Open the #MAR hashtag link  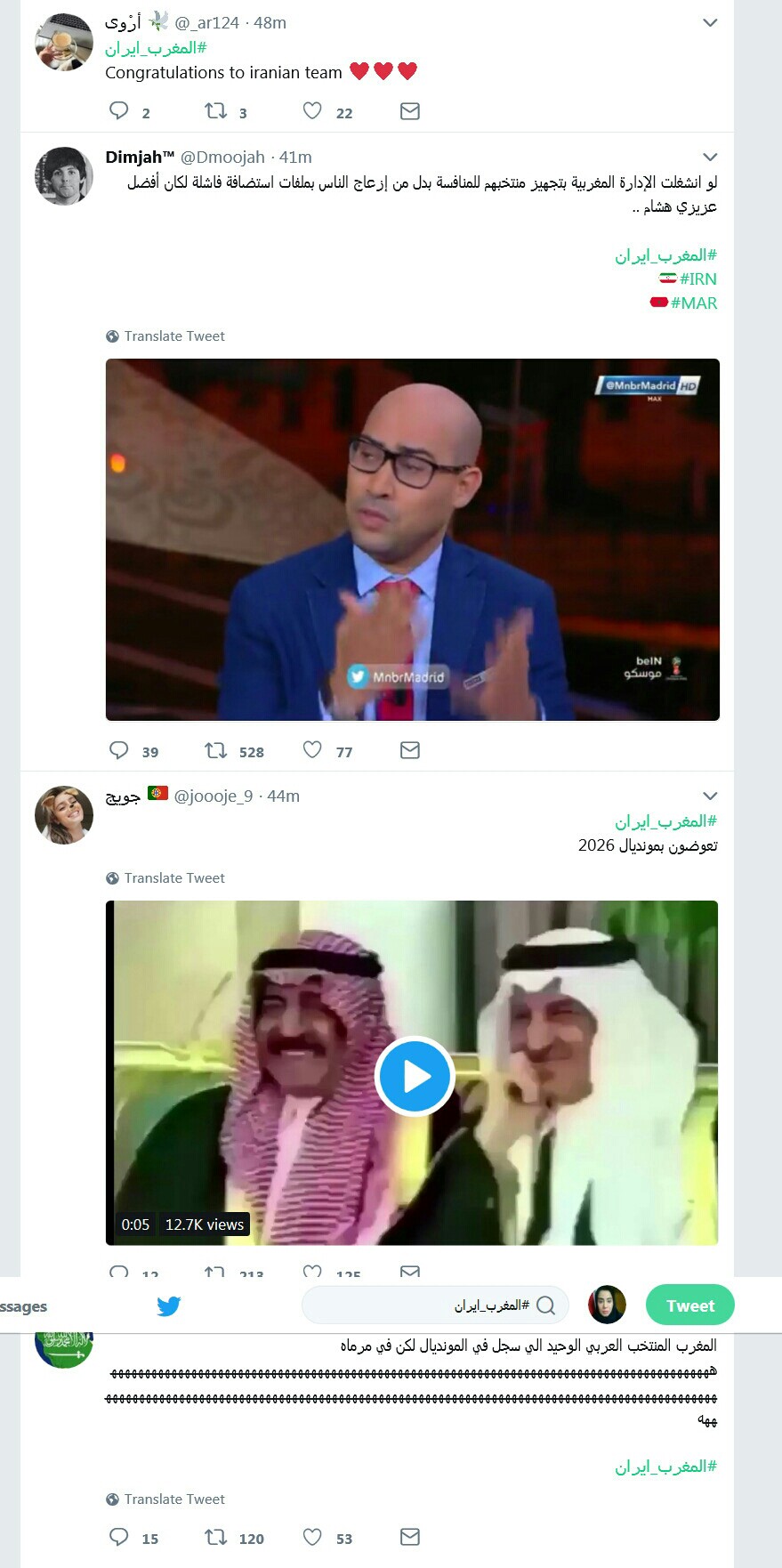coord(693,303)
